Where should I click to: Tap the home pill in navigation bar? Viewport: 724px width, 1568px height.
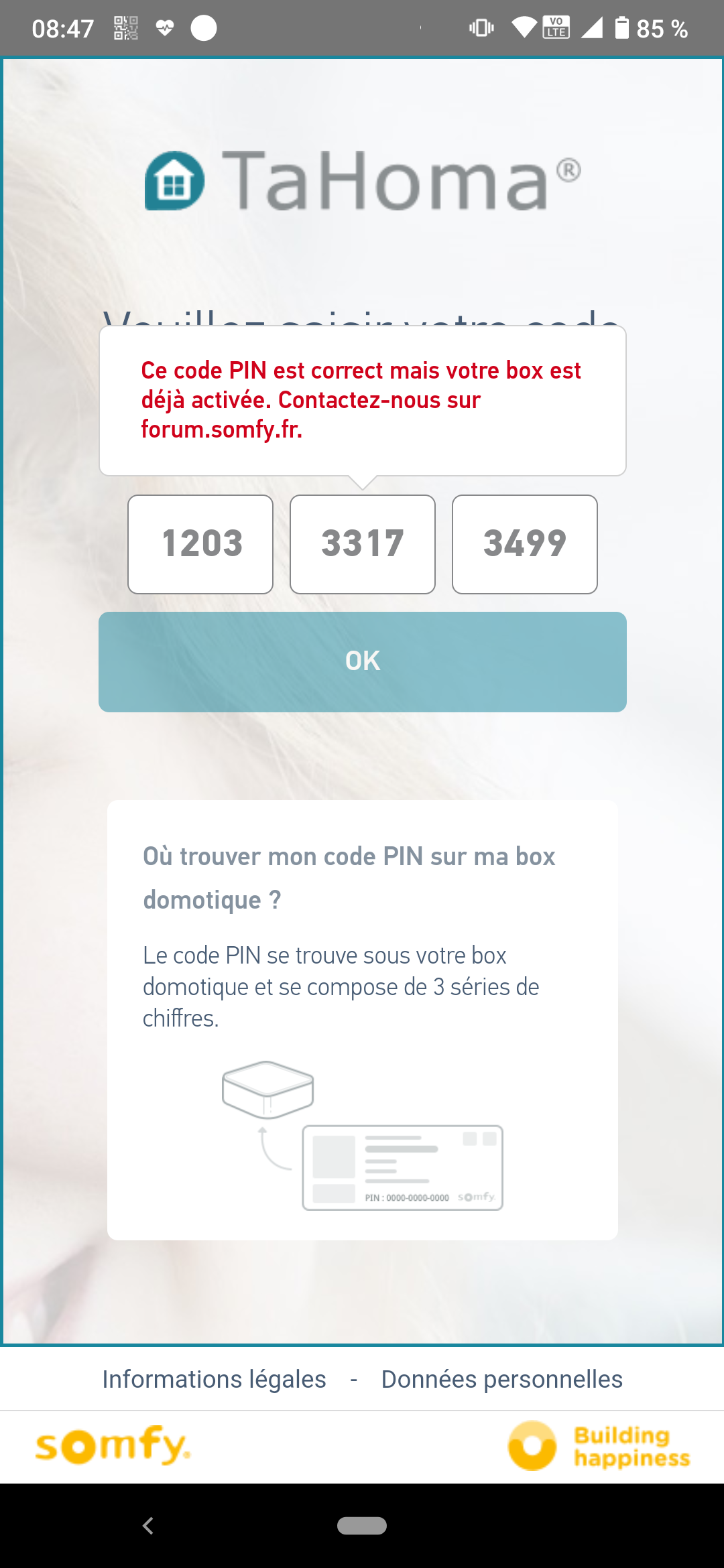click(362, 1526)
